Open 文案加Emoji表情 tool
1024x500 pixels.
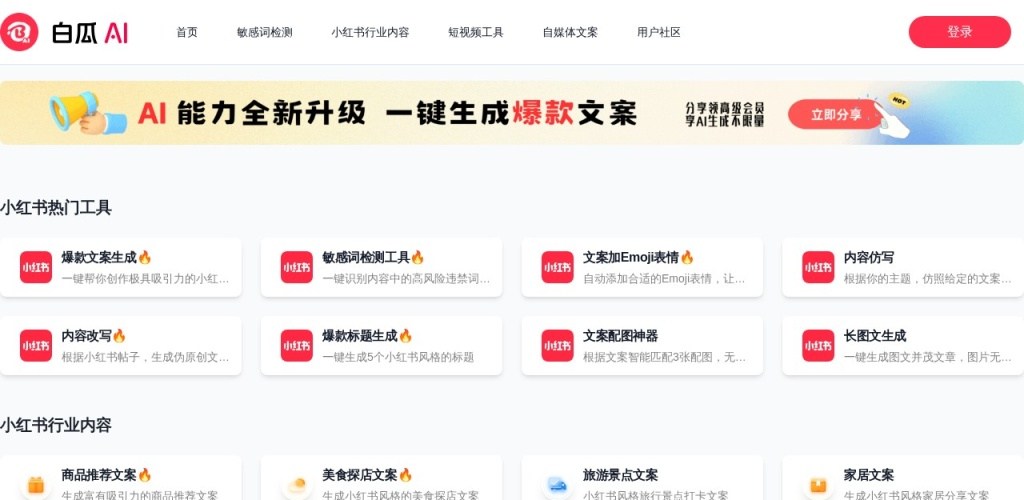[642, 267]
